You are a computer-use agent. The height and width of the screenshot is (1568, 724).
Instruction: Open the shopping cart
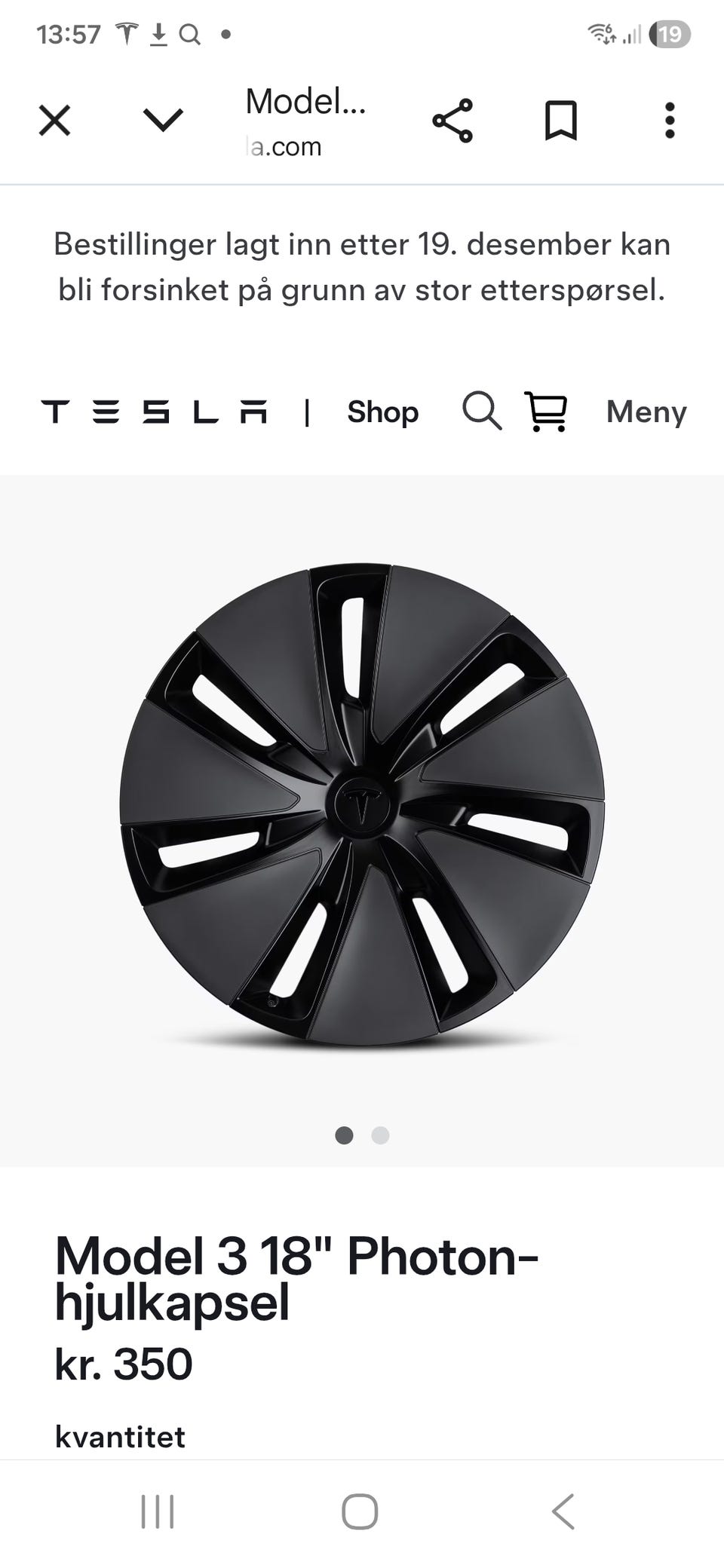(x=546, y=412)
